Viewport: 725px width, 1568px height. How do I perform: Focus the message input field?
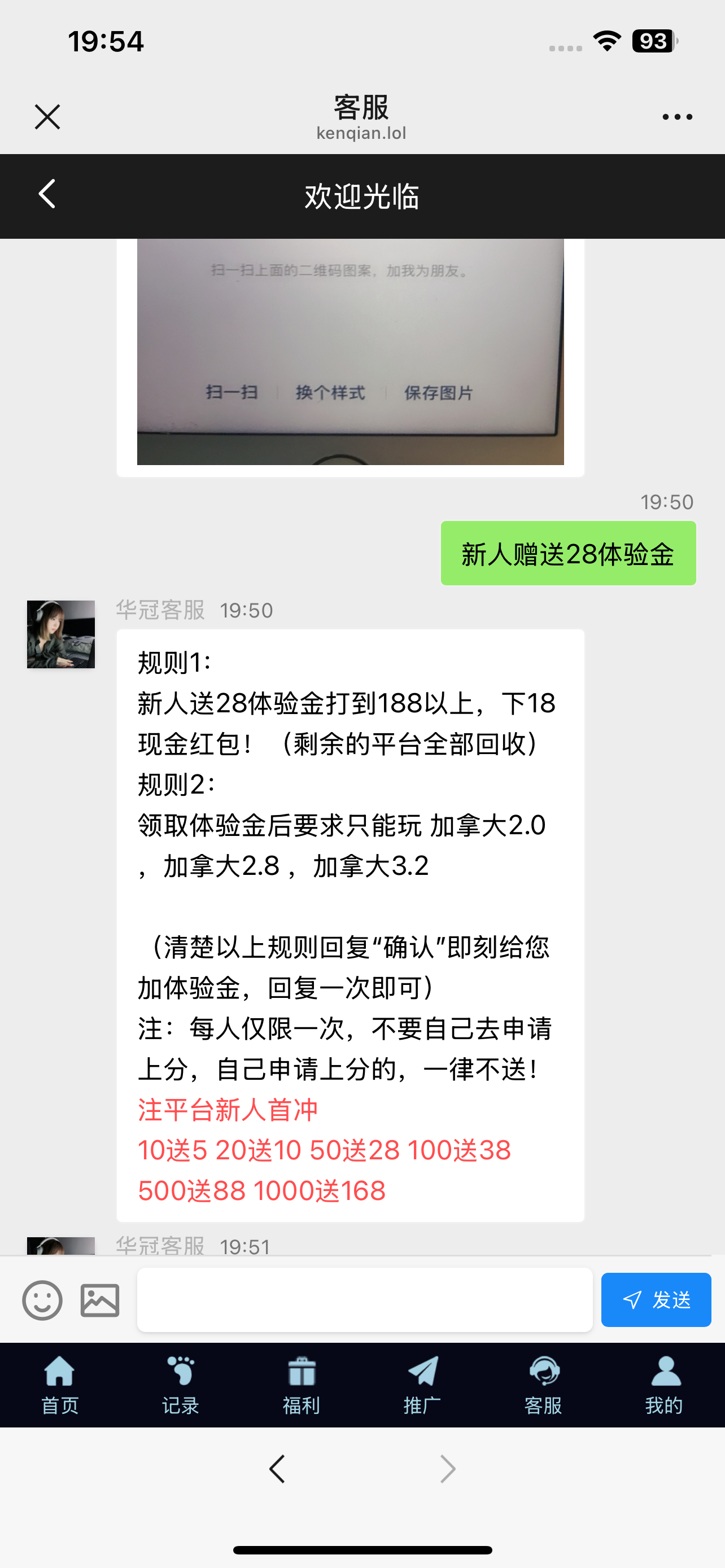coord(364,1299)
